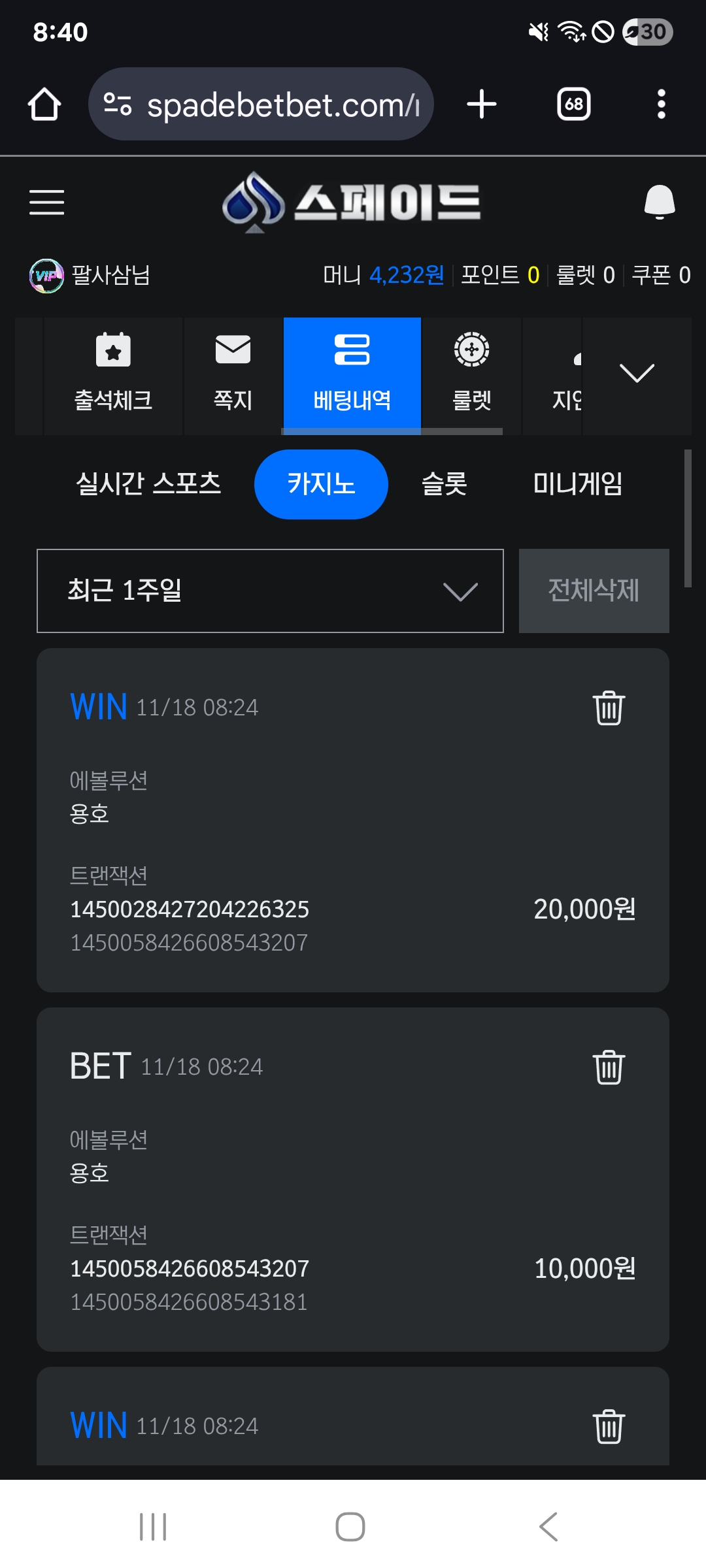Tap the browser home button
Image resolution: width=706 pixels, height=1568 pixels.
[x=44, y=105]
